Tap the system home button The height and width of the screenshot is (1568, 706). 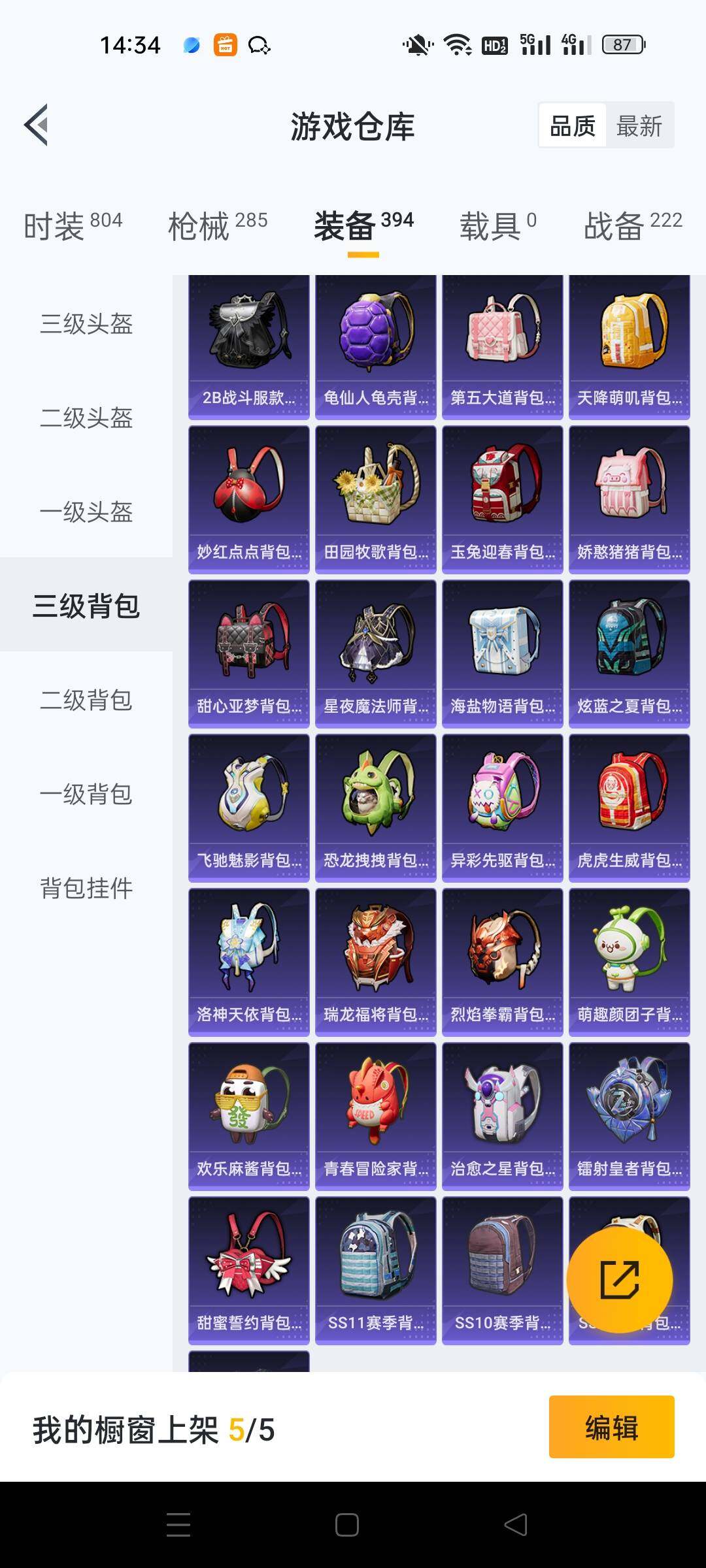pos(346,1525)
